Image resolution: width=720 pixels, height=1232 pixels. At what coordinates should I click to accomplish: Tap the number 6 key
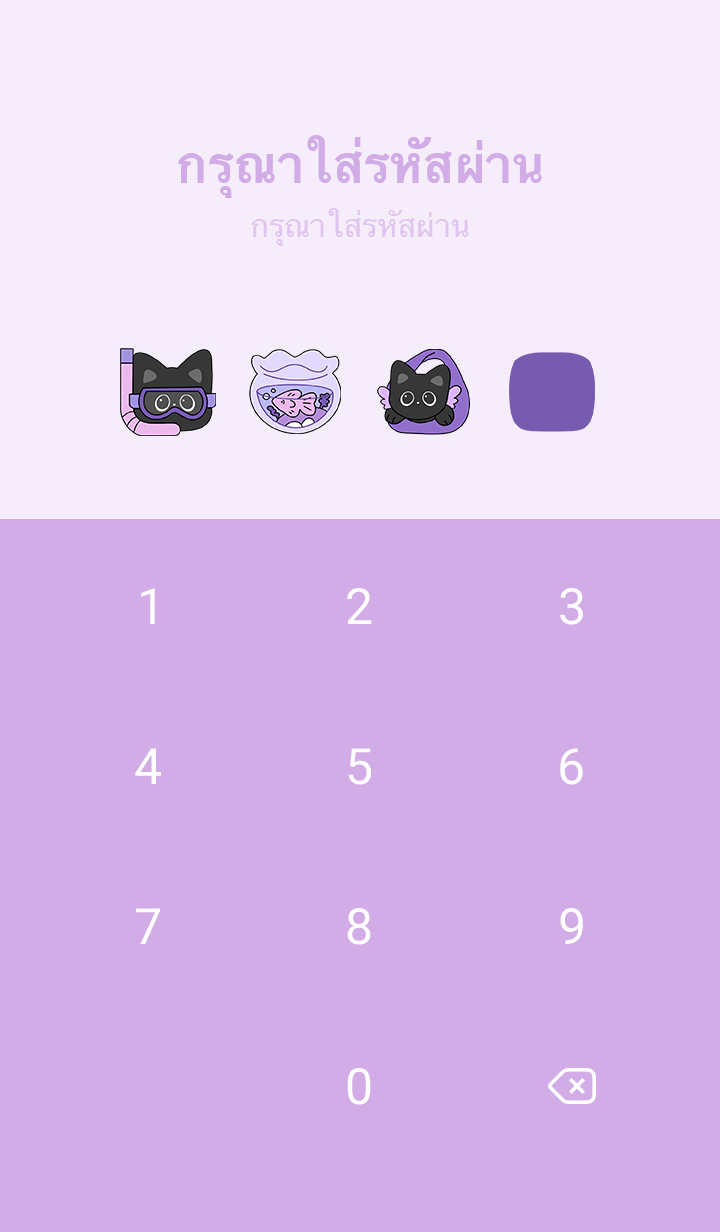[571, 767]
